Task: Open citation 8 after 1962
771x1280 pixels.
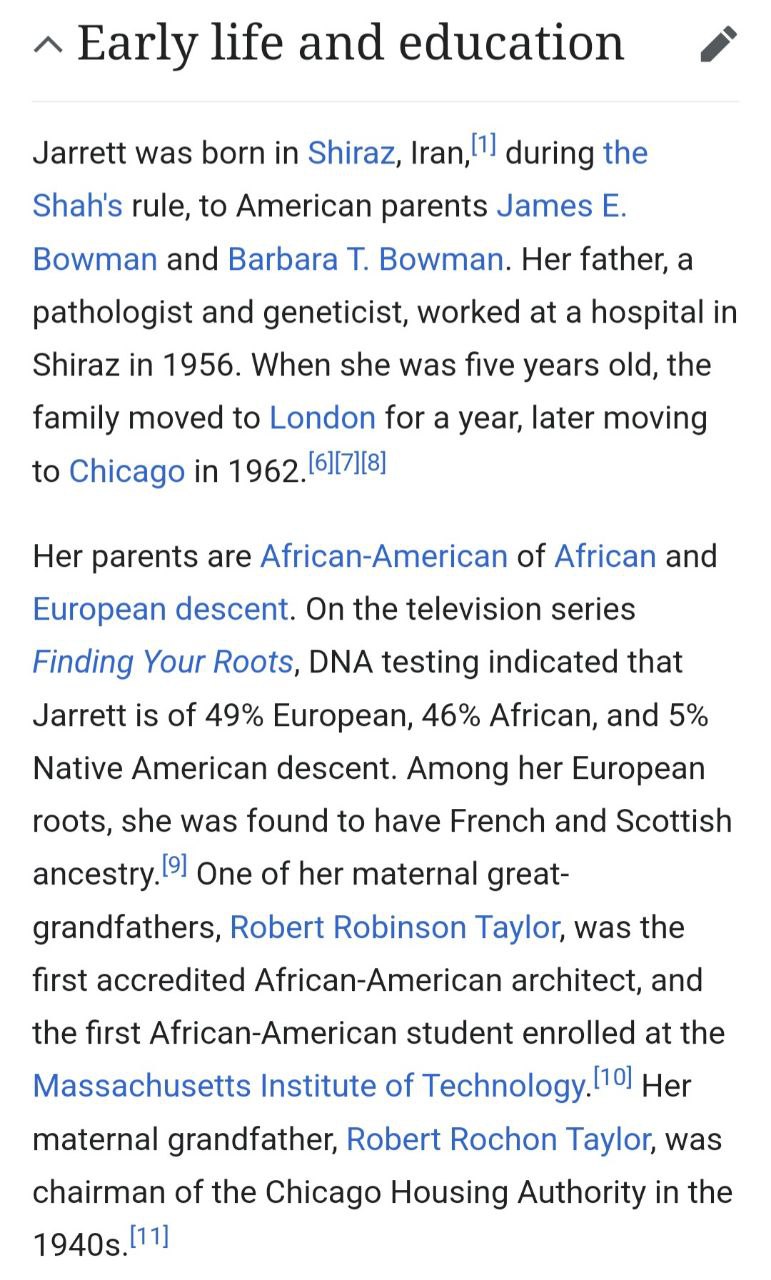Action: pos(373,464)
